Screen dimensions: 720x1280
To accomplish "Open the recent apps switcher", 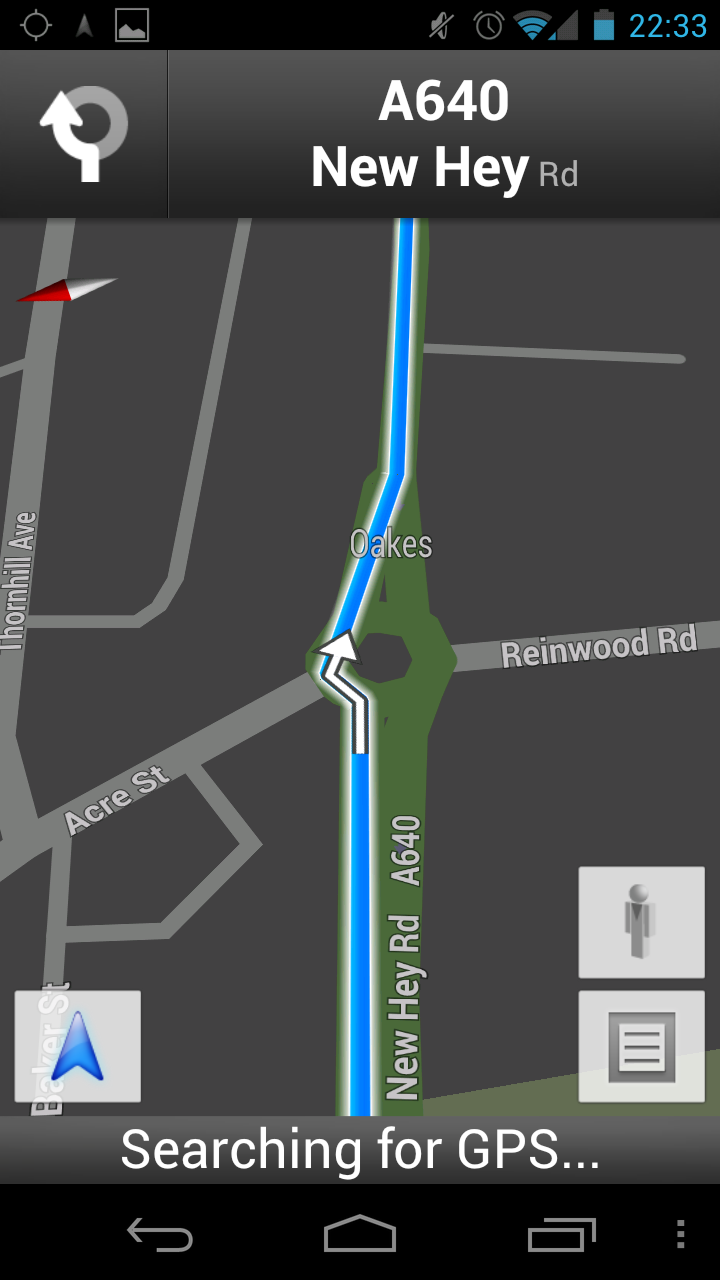I will (562, 1235).
